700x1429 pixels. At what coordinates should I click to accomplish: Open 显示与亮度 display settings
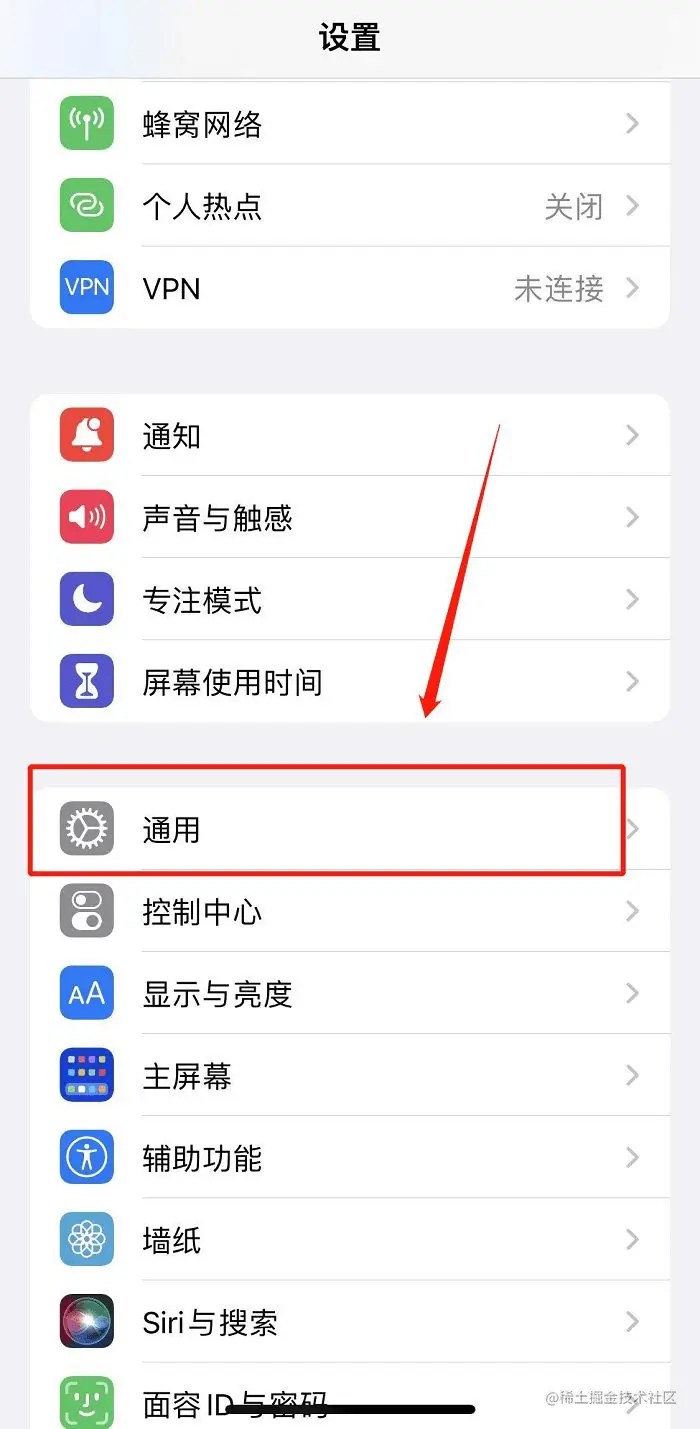(350, 994)
